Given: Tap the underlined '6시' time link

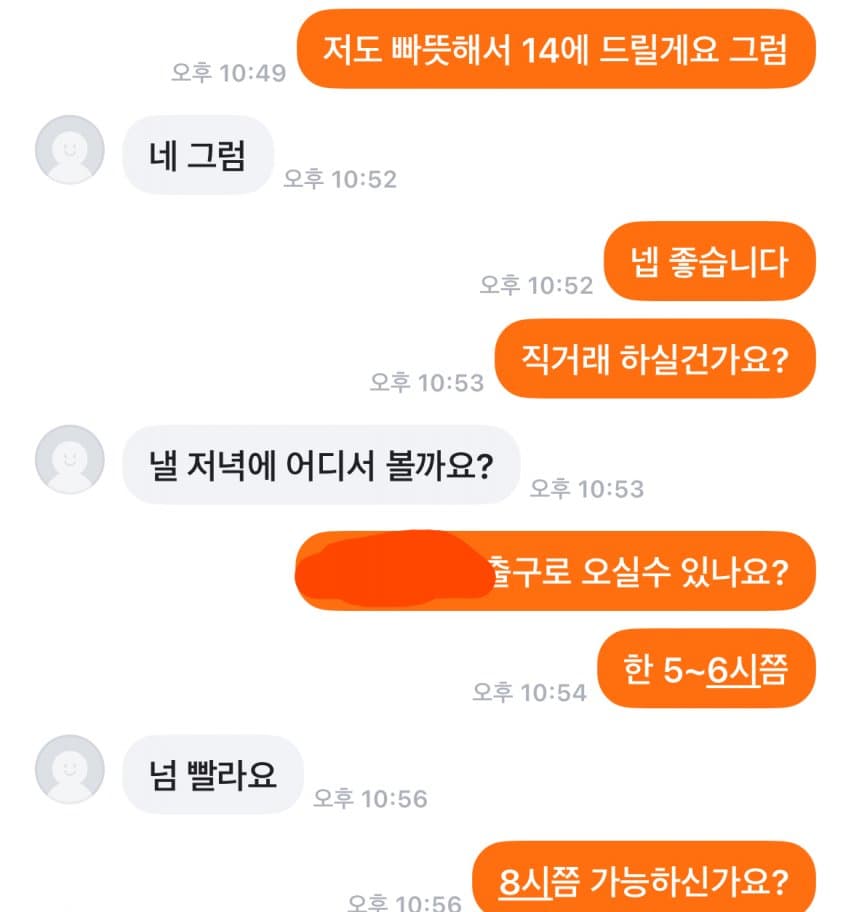Looking at the screenshot, I should [730, 669].
